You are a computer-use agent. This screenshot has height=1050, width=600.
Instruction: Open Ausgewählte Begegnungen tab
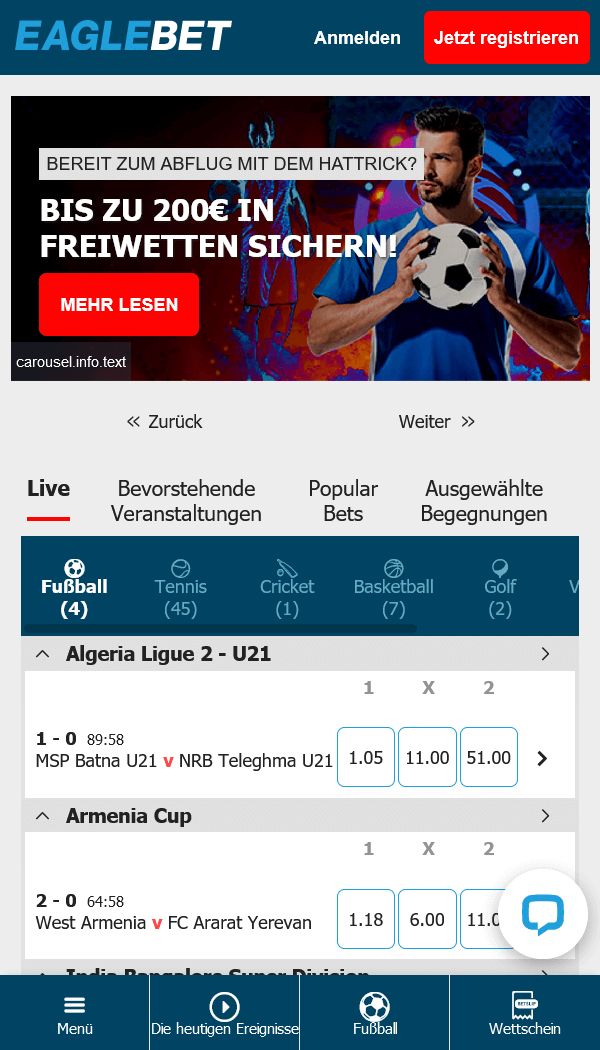click(x=484, y=501)
